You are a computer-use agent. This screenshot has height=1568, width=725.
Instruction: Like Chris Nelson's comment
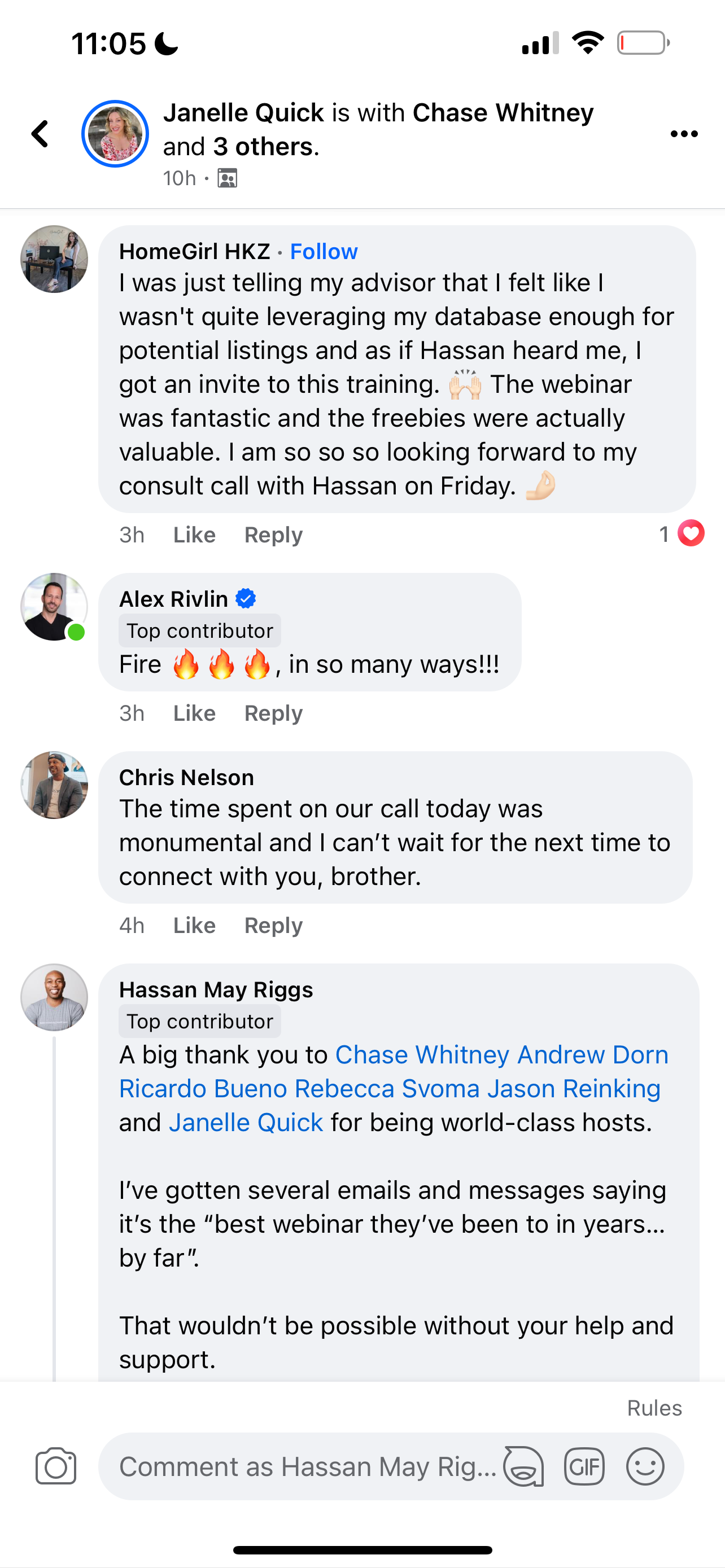click(194, 925)
